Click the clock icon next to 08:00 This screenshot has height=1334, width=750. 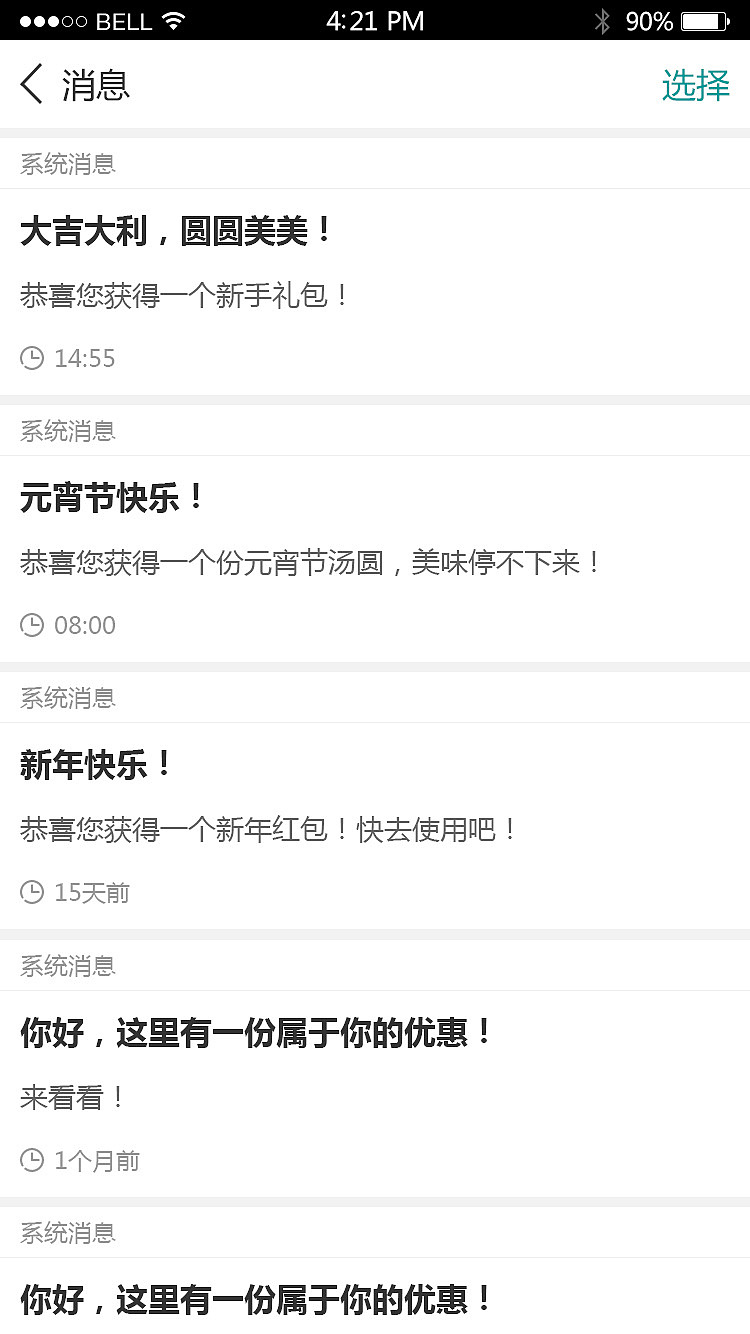31,625
